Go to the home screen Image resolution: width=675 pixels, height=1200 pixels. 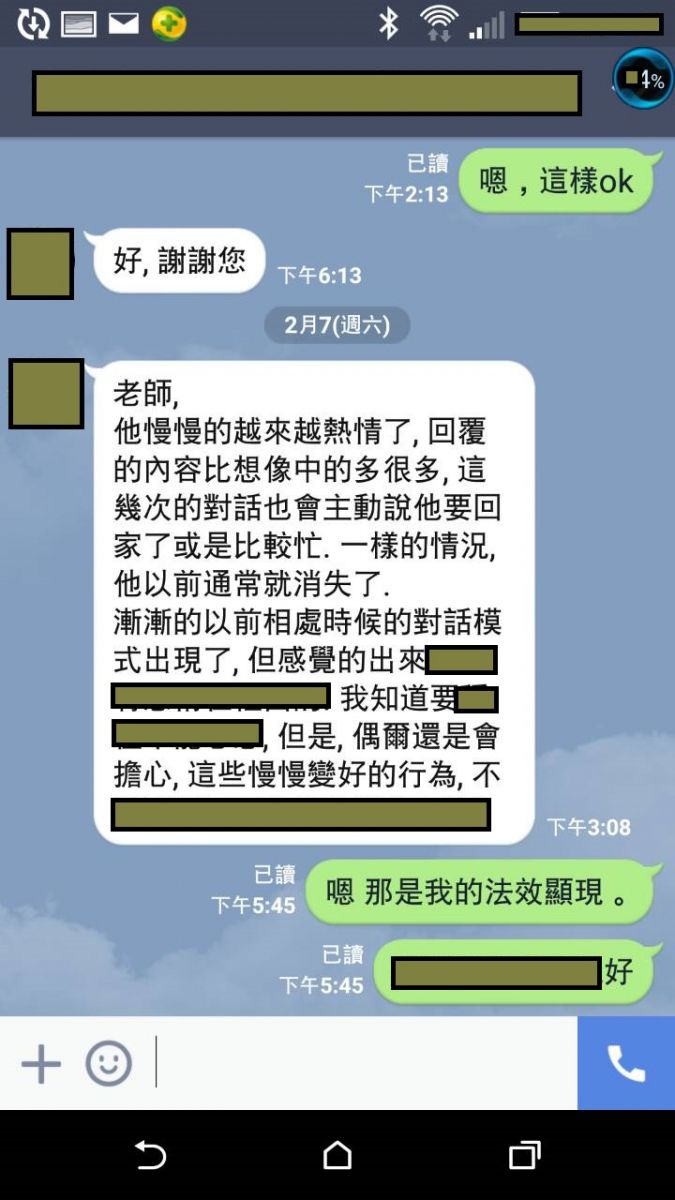(x=337, y=1156)
